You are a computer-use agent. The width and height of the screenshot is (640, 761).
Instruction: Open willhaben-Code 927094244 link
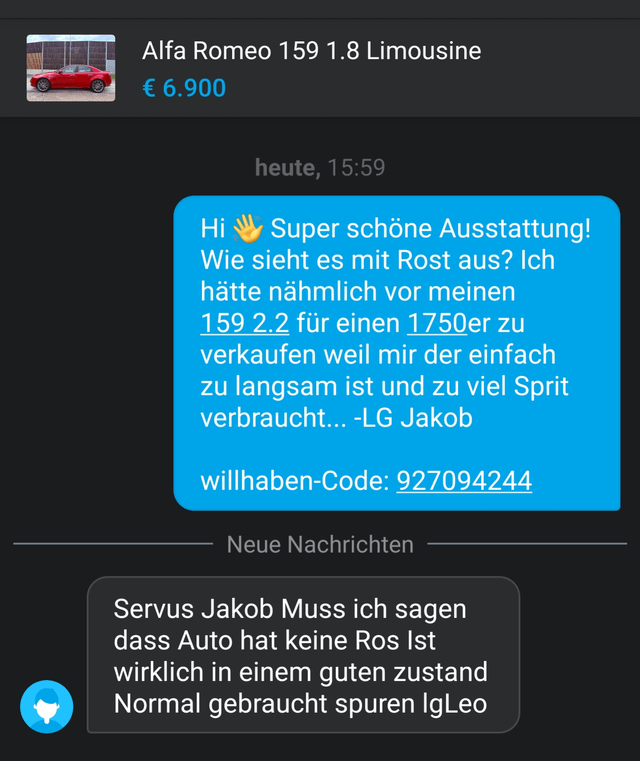[464, 481]
